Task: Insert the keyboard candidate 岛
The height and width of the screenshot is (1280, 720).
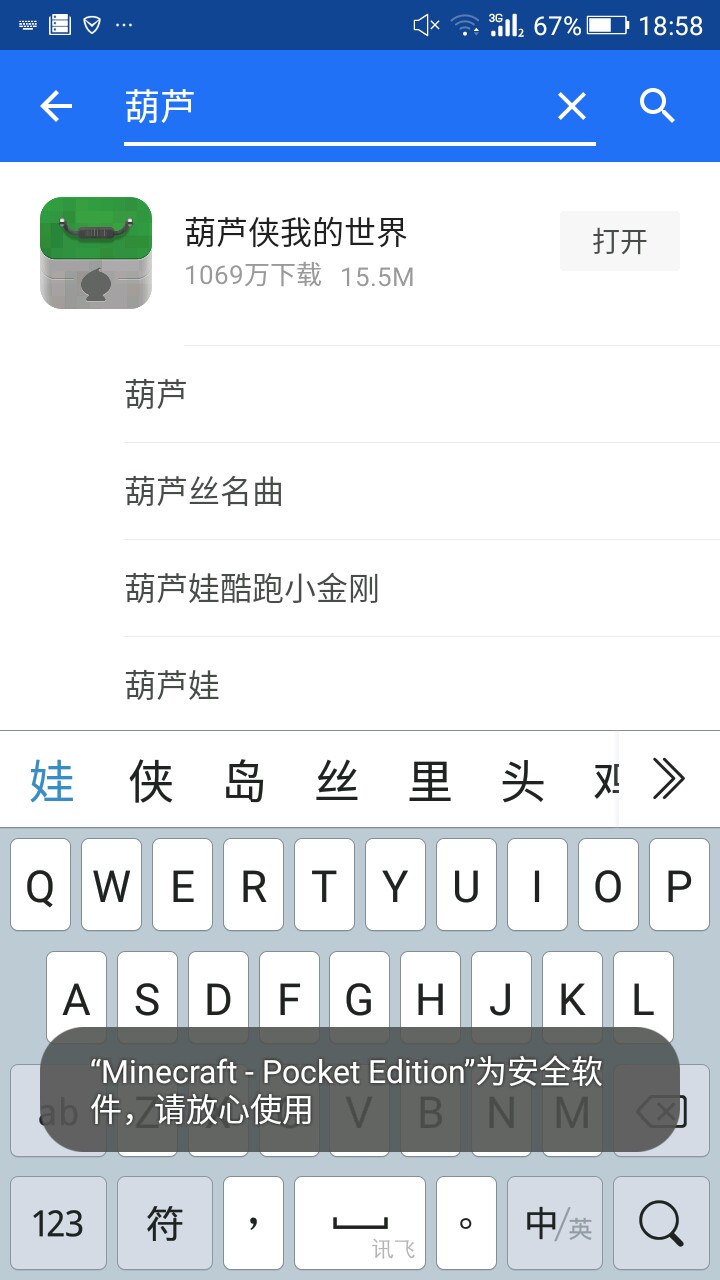Action: click(x=244, y=781)
